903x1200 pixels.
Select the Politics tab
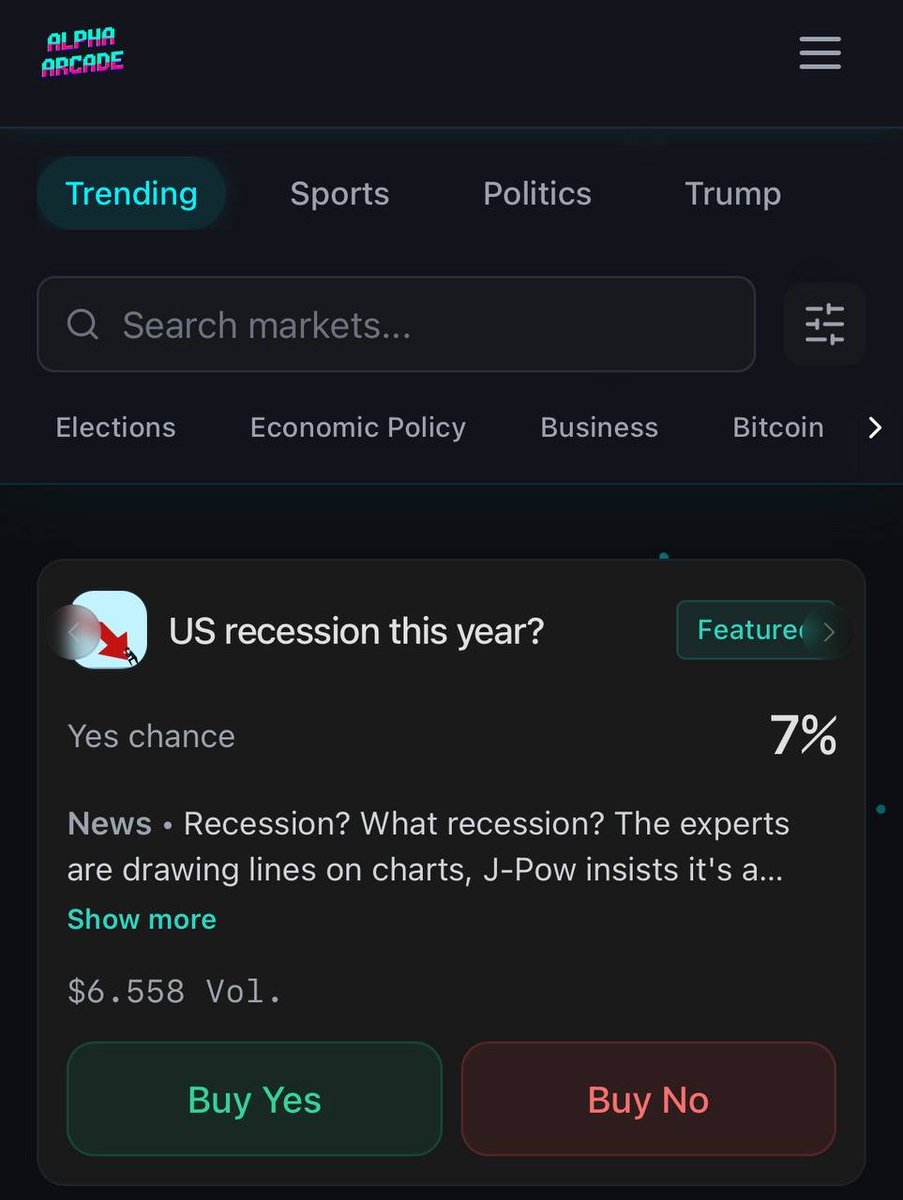tap(537, 193)
